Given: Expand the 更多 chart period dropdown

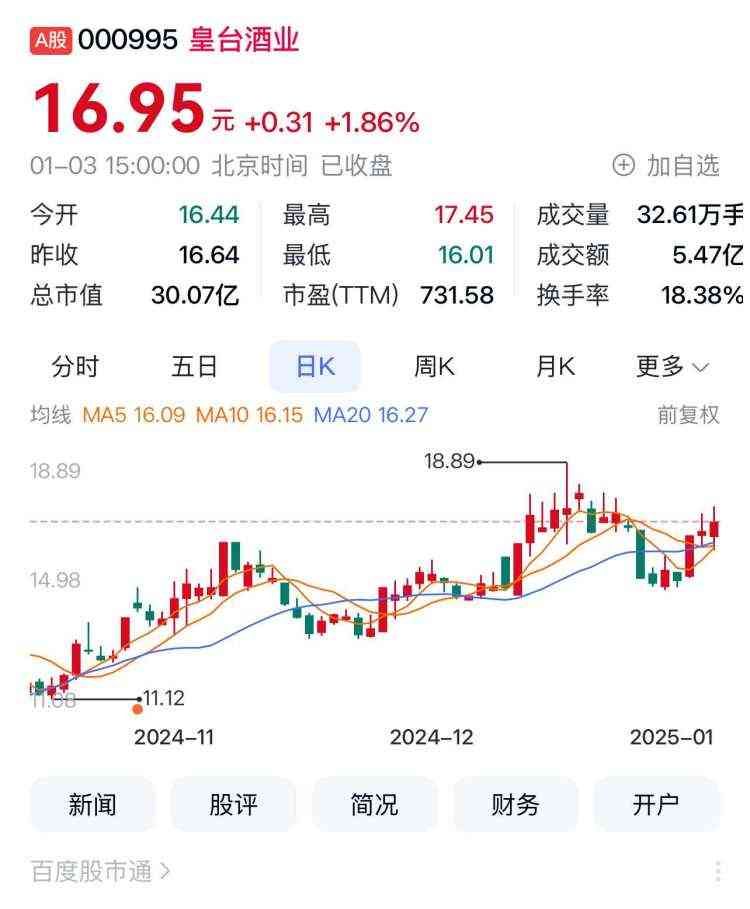Looking at the screenshot, I should click(x=672, y=367).
